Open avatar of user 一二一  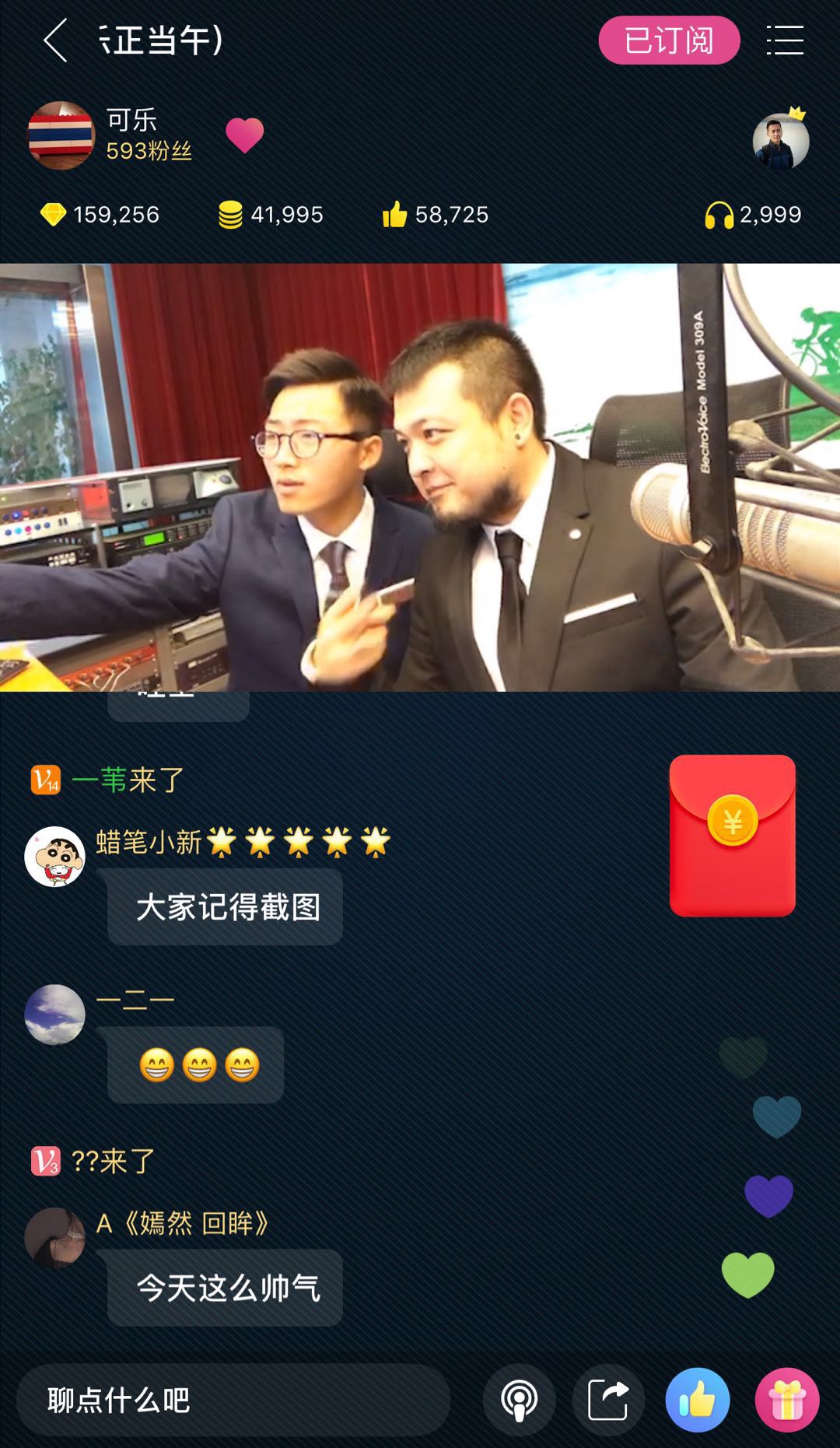click(54, 1015)
